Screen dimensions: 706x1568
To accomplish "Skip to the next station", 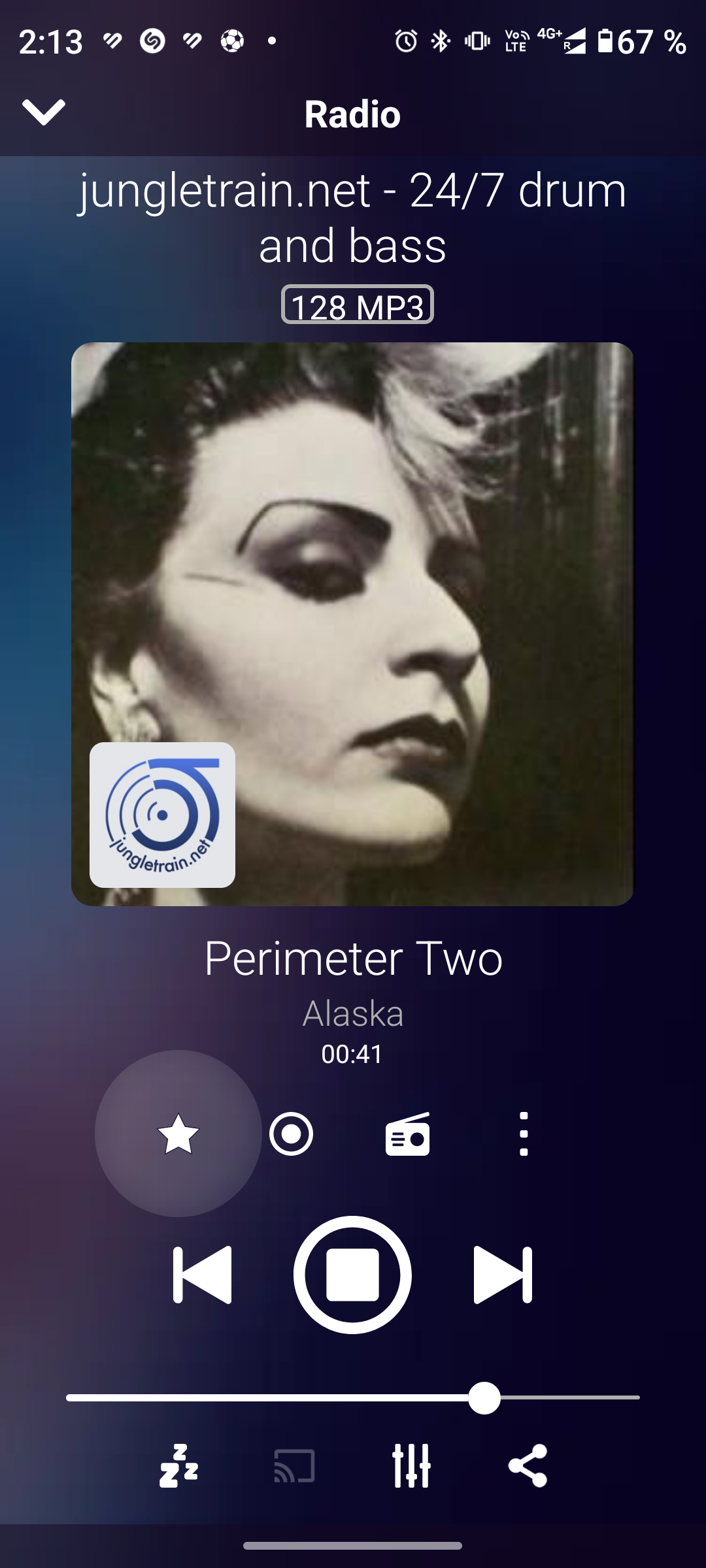I will coord(503,1275).
